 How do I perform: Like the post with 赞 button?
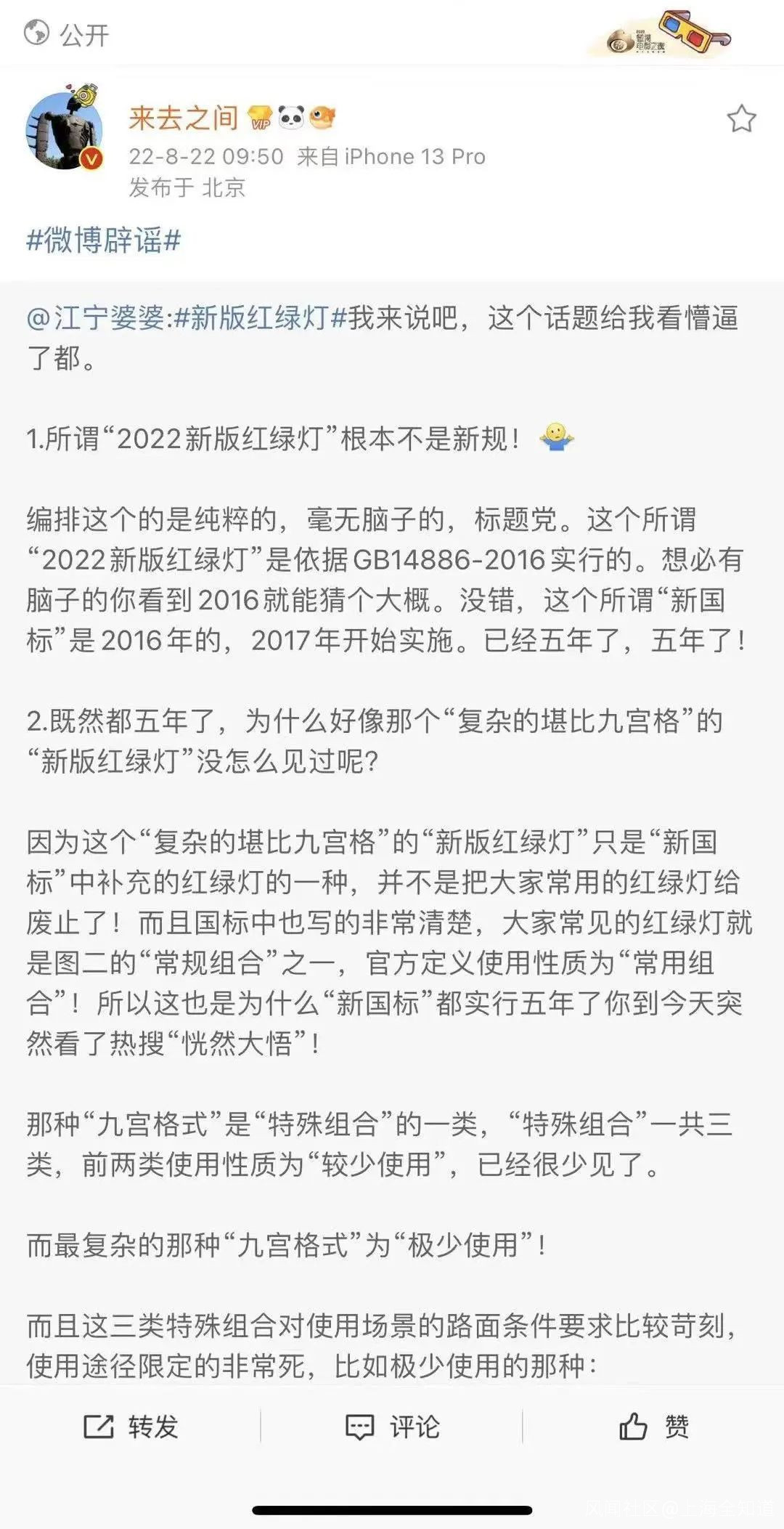[x=653, y=1427]
